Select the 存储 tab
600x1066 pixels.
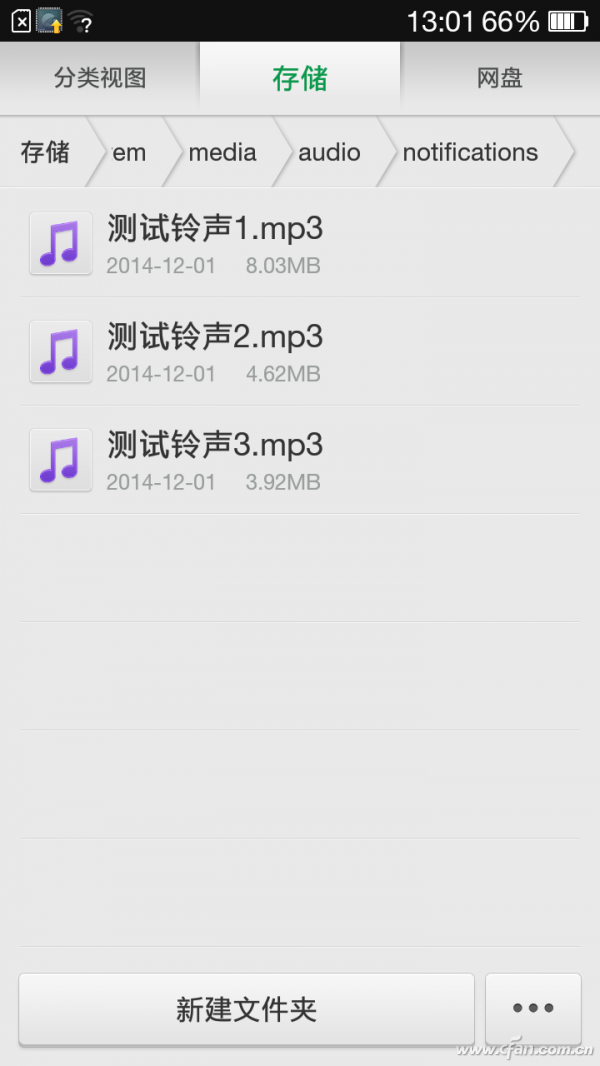click(300, 78)
